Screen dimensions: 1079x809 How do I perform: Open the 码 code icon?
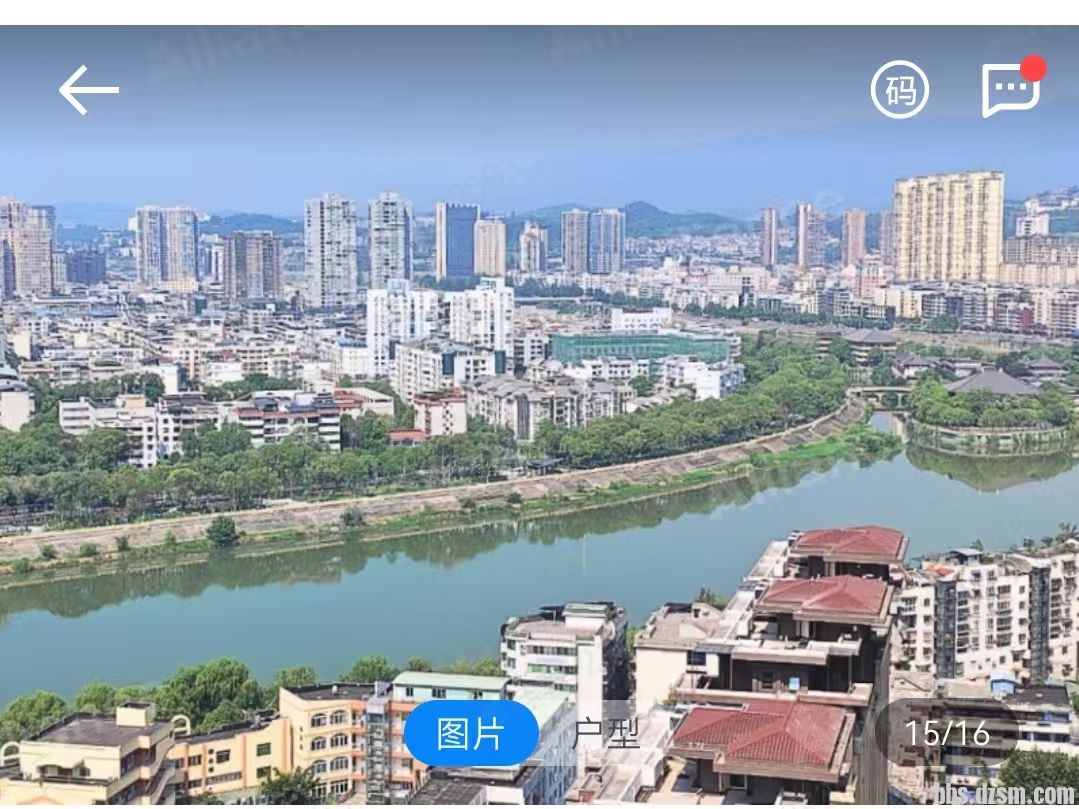click(899, 90)
